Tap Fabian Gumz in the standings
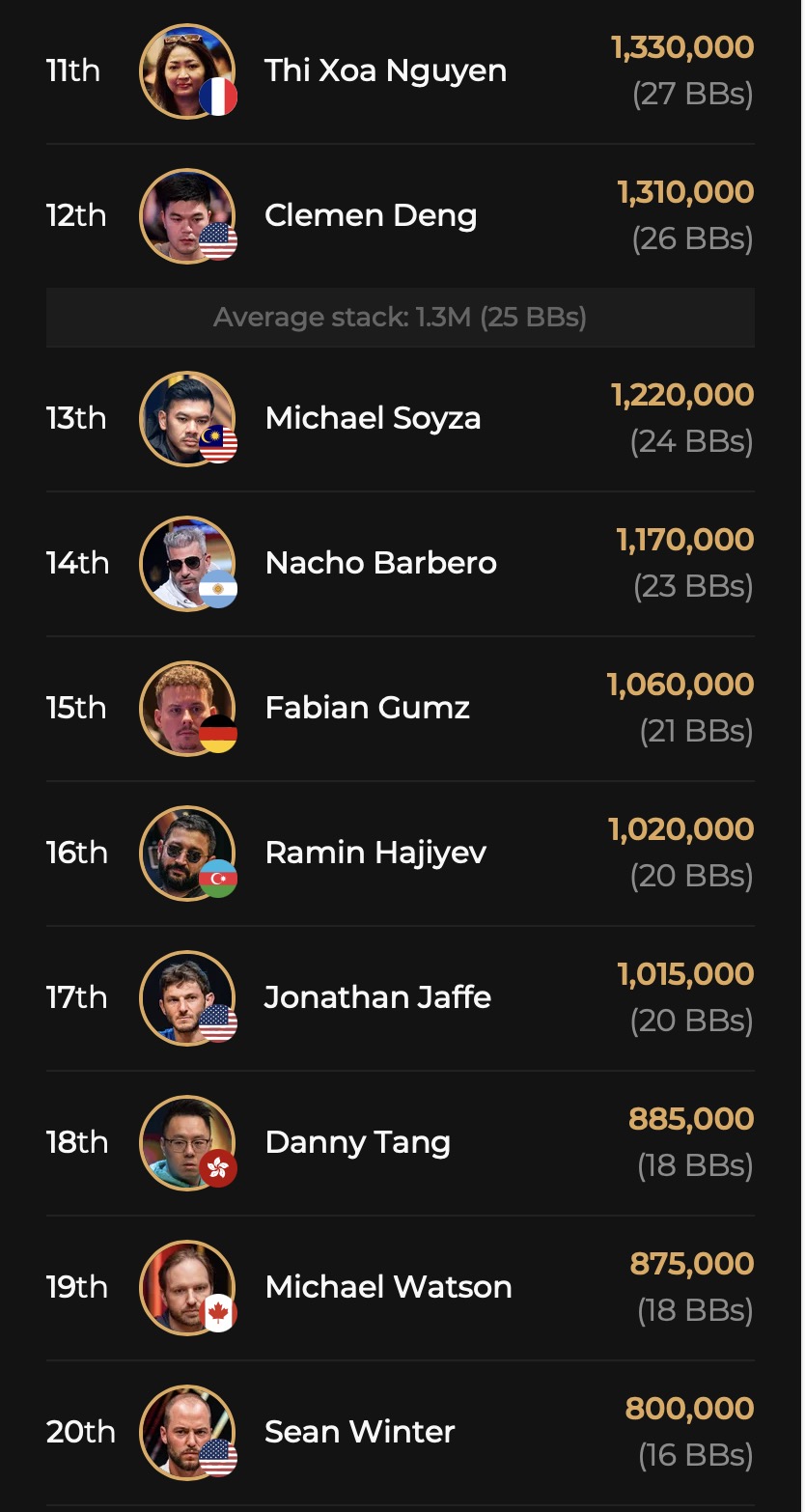 pos(367,709)
